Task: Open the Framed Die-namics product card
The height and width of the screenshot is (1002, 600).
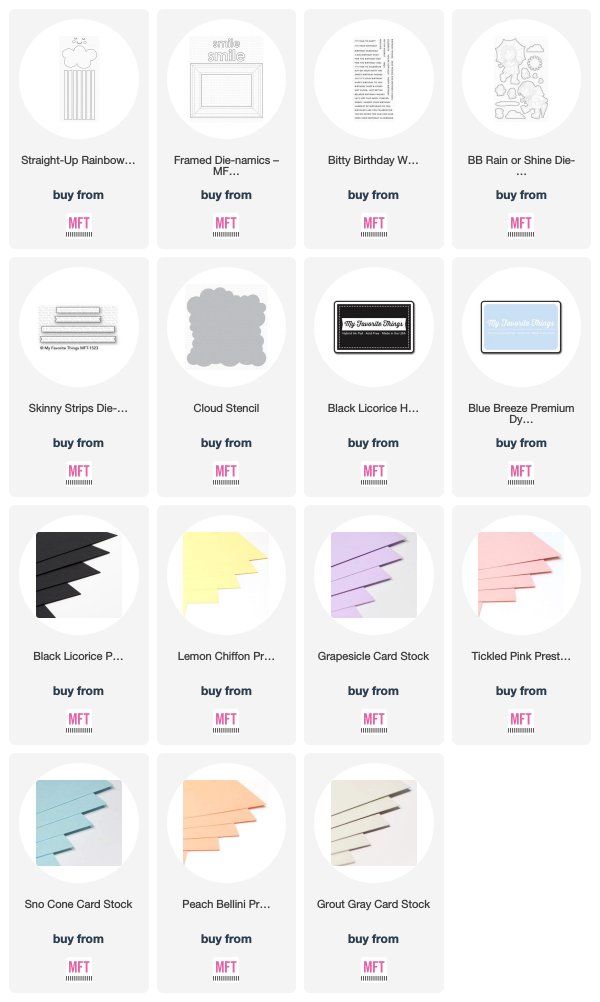Action: (226, 128)
